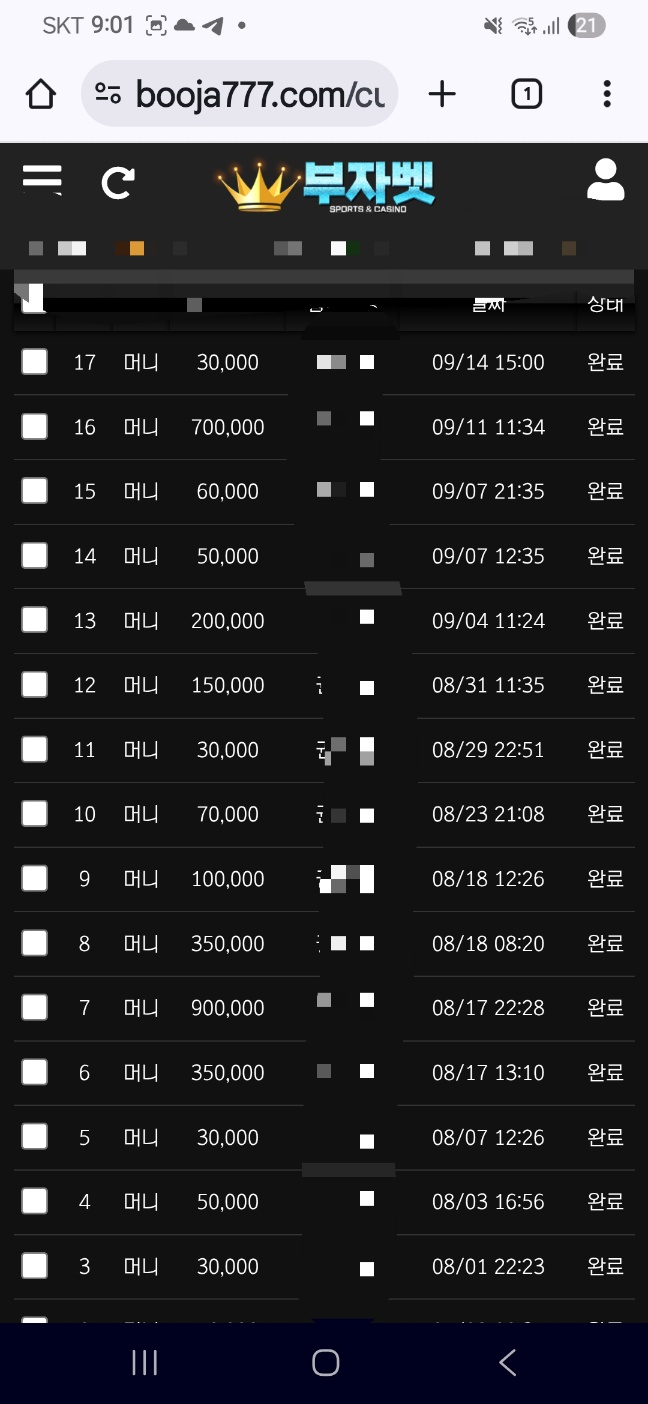Open recent apps from the navigation bar

coord(145,1362)
